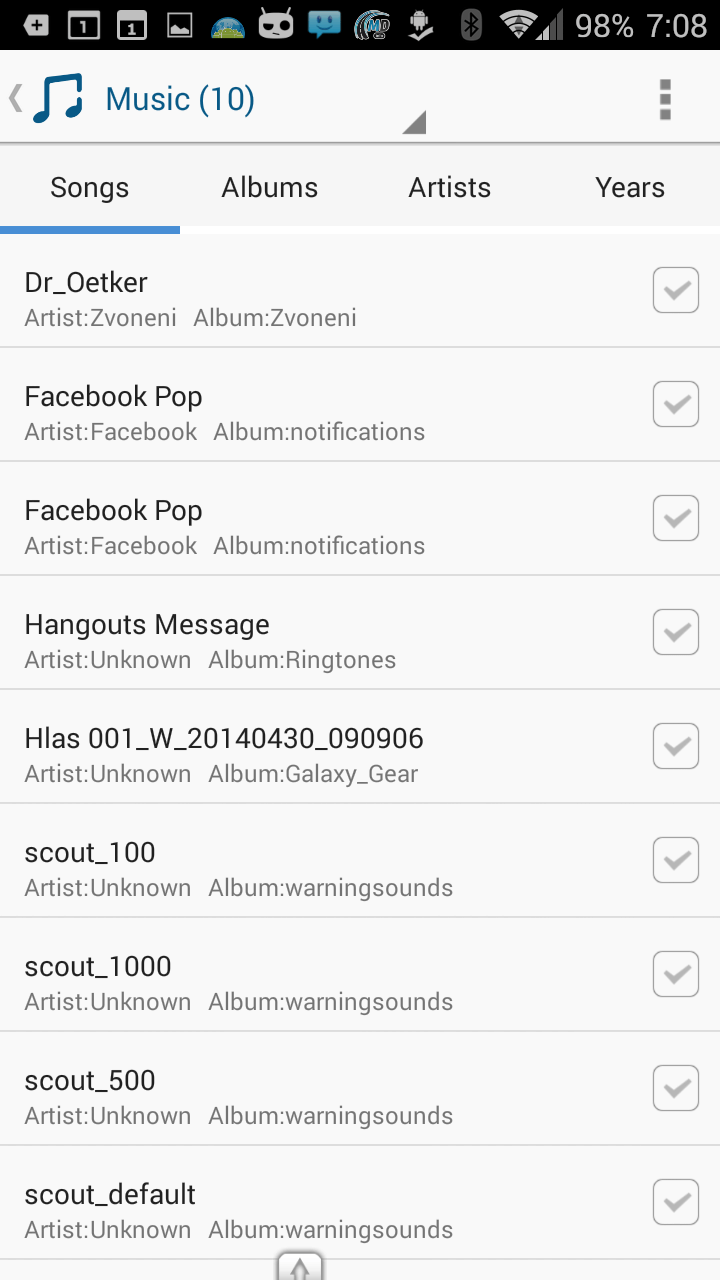Tick the checkbox for Hangouts Message

676,633
